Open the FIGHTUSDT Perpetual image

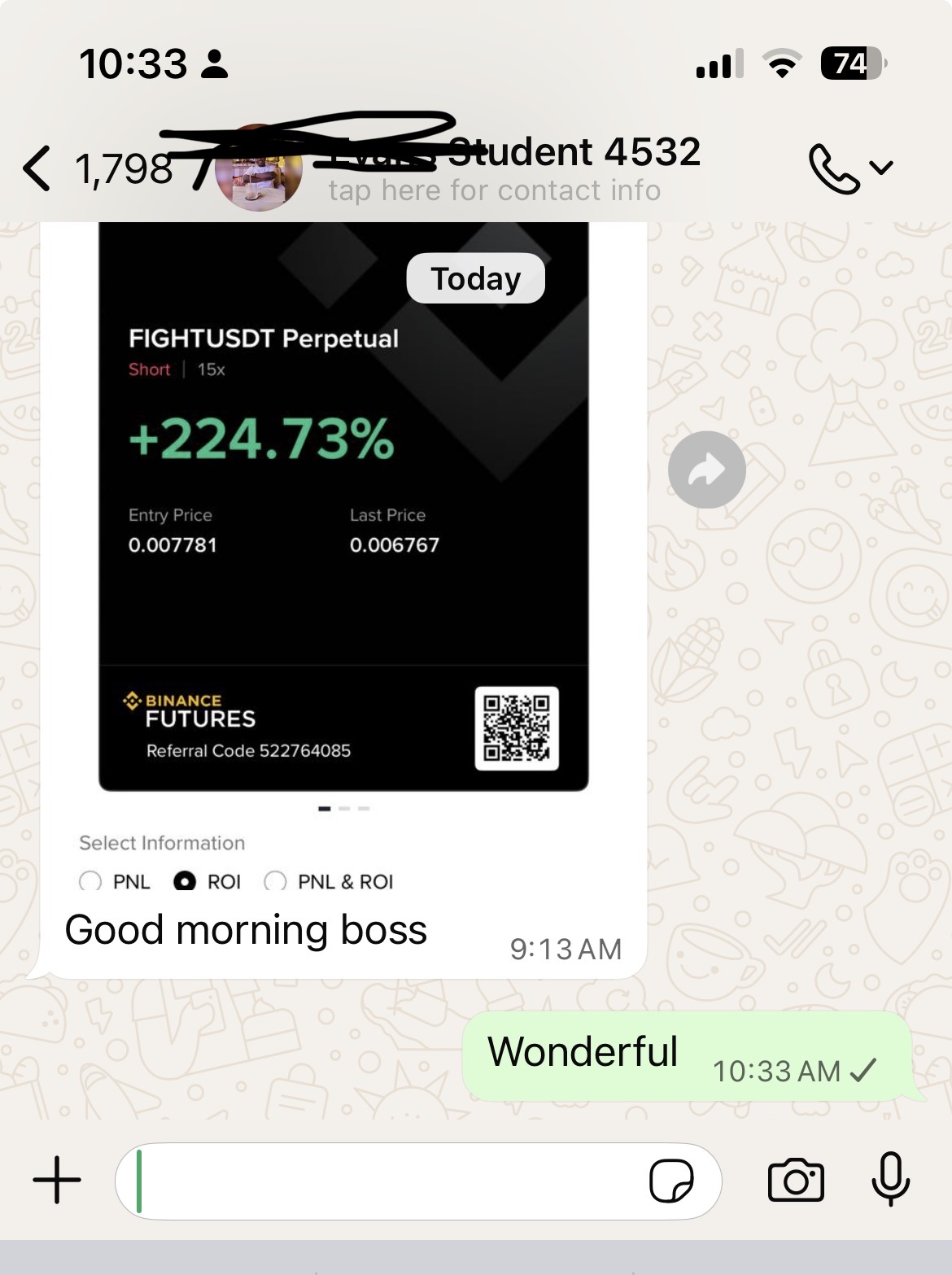click(x=343, y=504)
